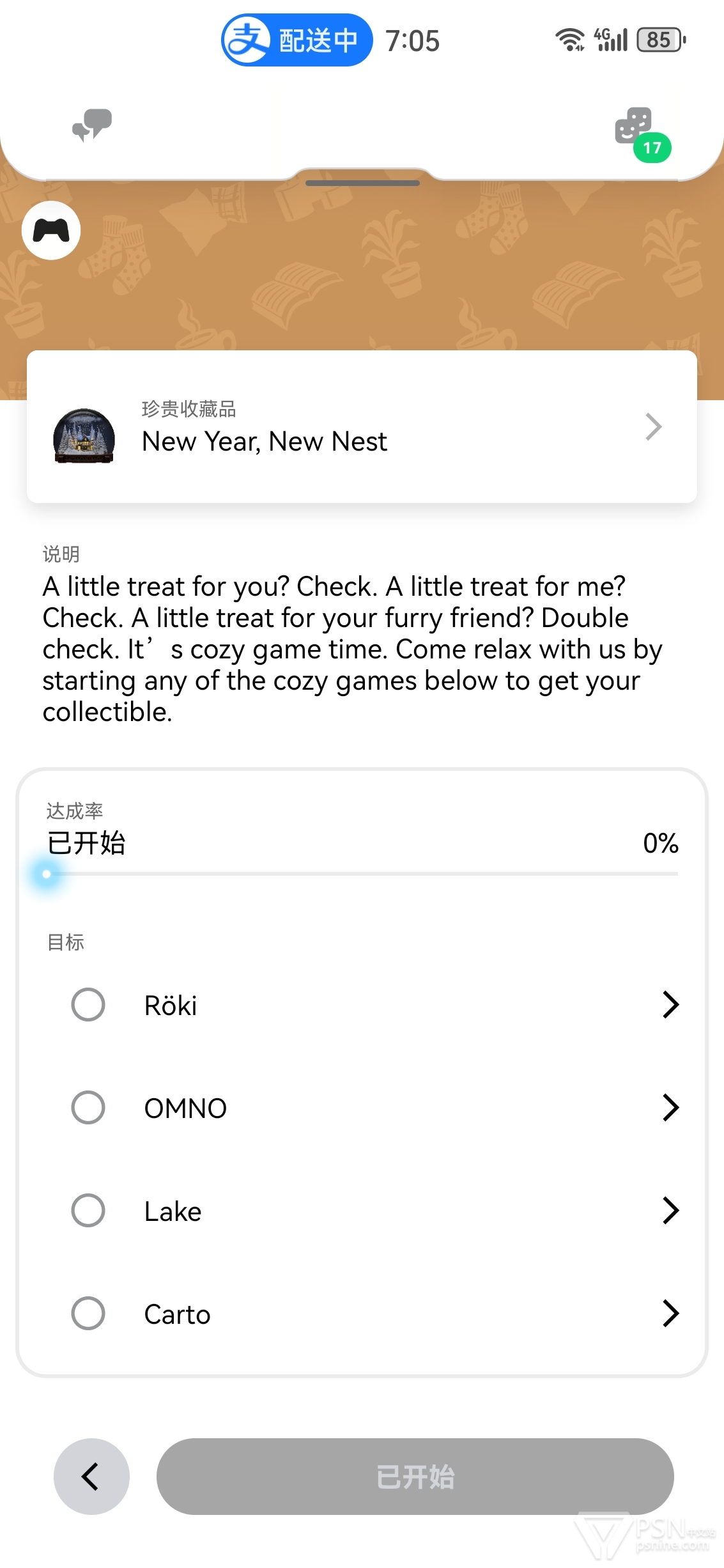Screen dimensions: 724x1568
Task: Open the friends icon with 17 badge
Action: (x=641, y=133)
